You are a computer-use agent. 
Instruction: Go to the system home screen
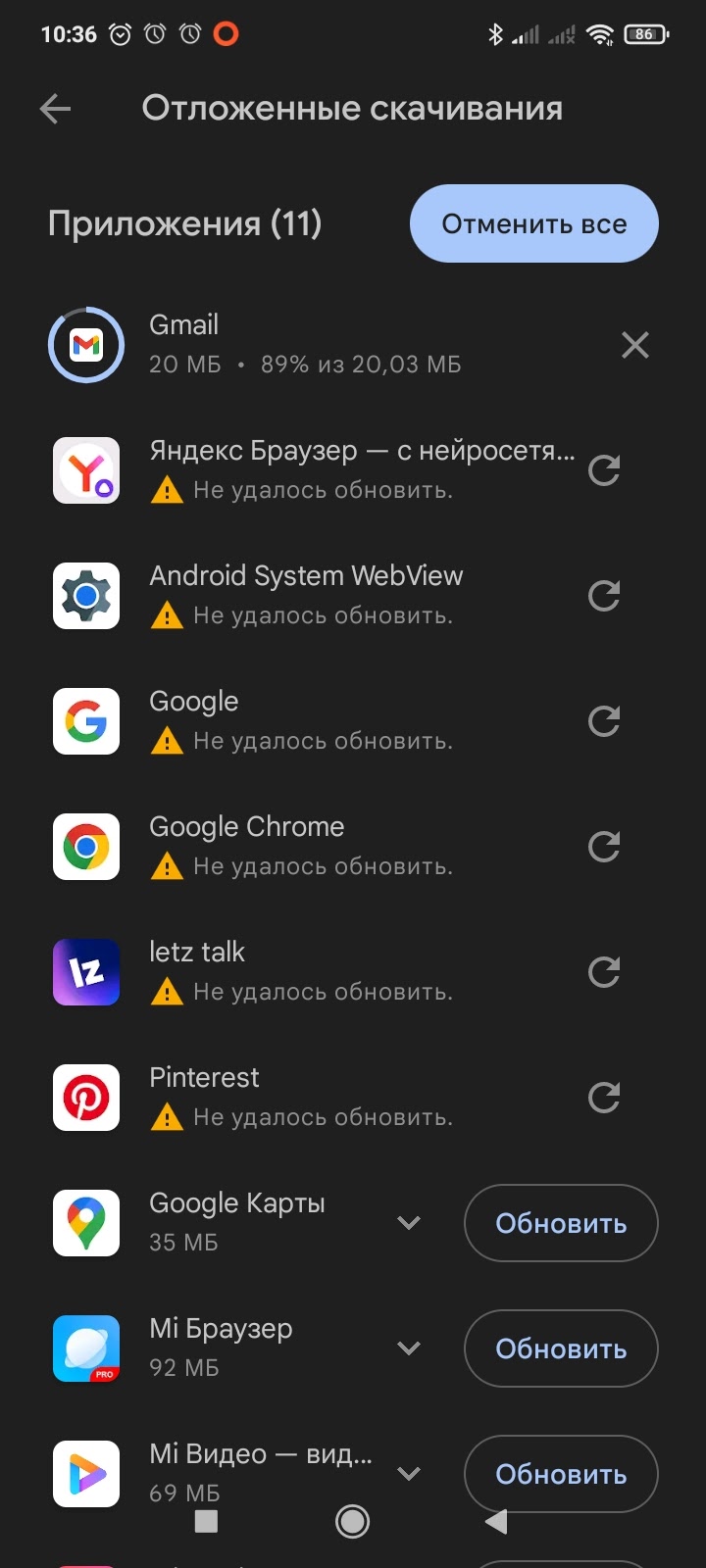[x=352, y=1521]
